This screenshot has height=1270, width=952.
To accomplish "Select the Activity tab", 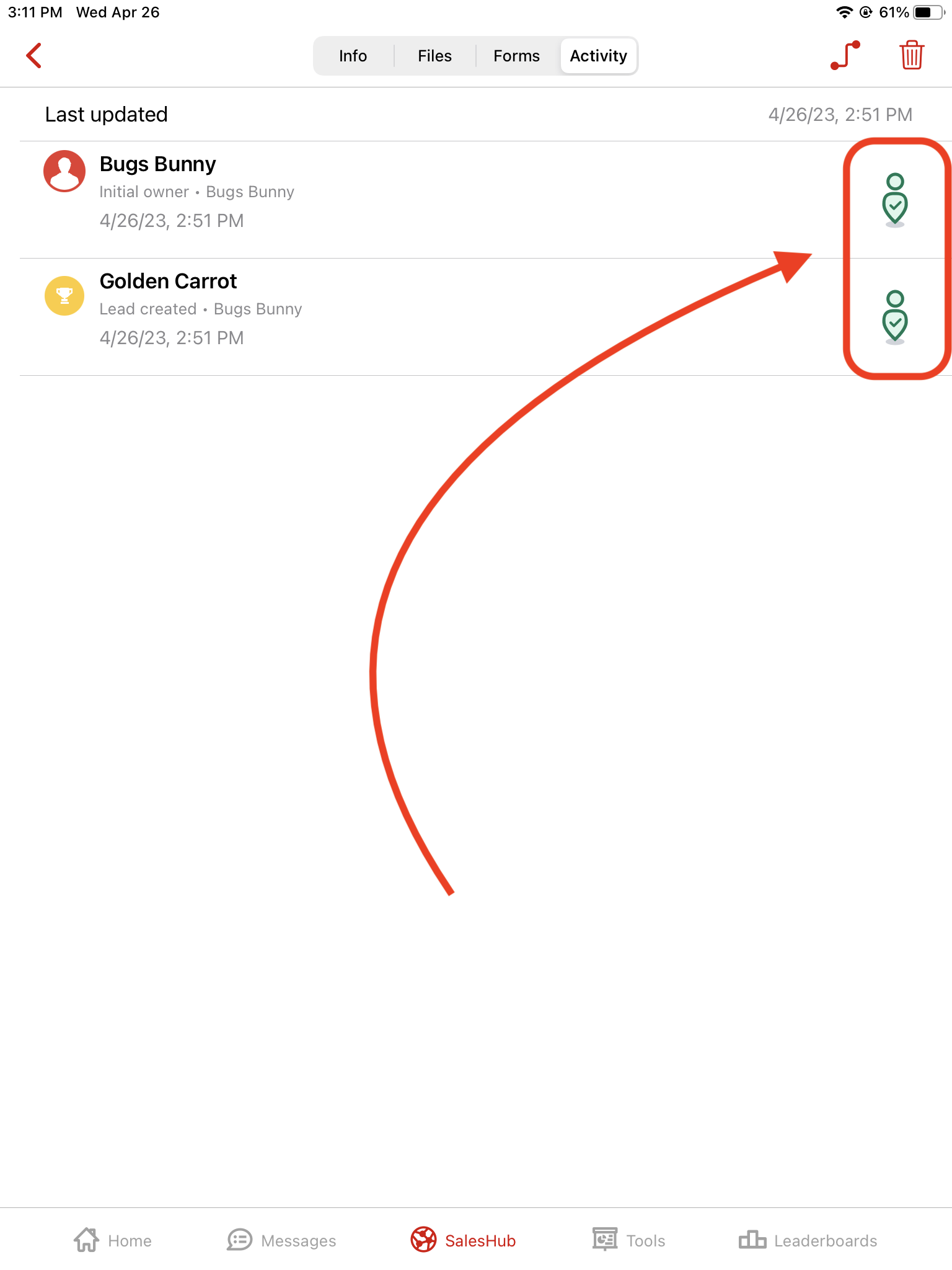I will (x=598, y=56).
